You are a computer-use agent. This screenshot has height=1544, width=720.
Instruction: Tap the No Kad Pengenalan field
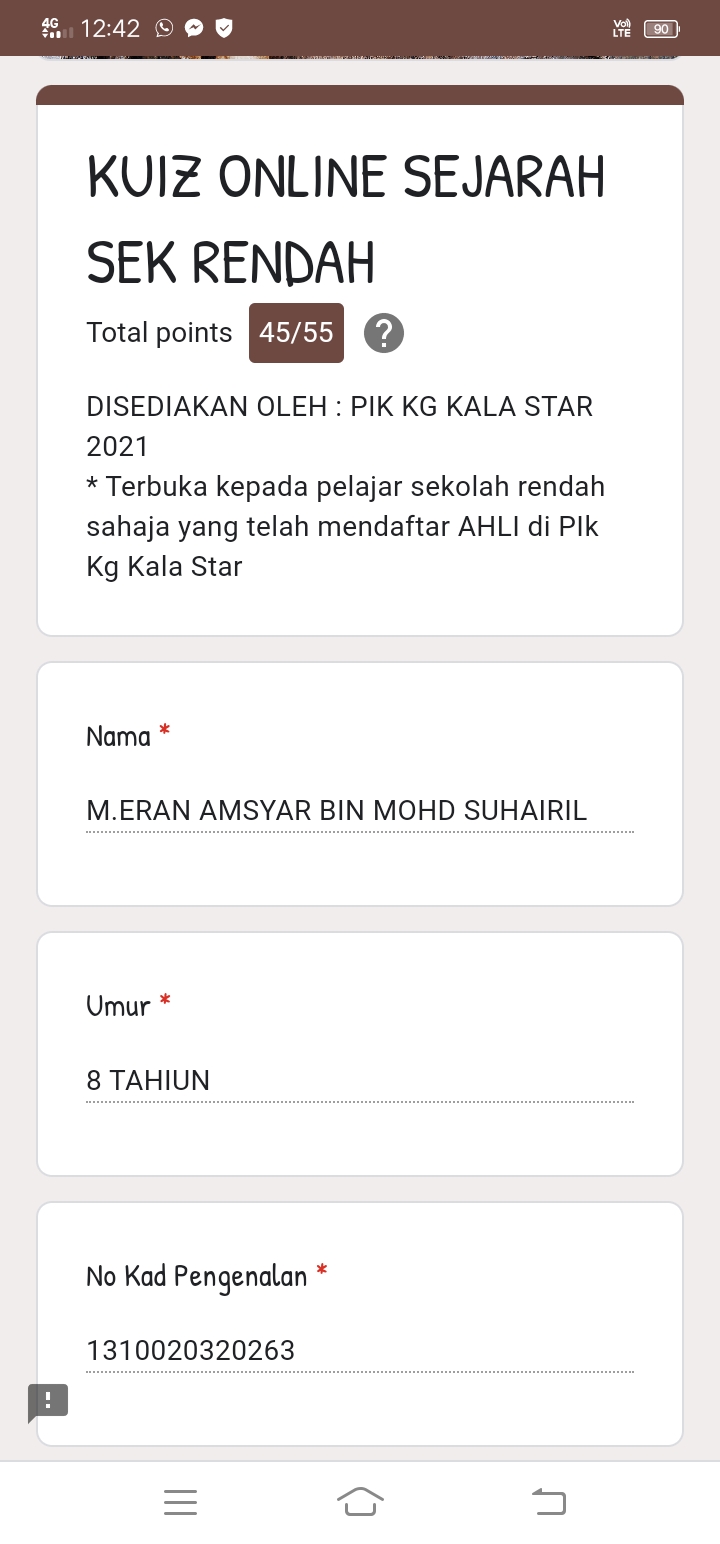[360, 1351]
